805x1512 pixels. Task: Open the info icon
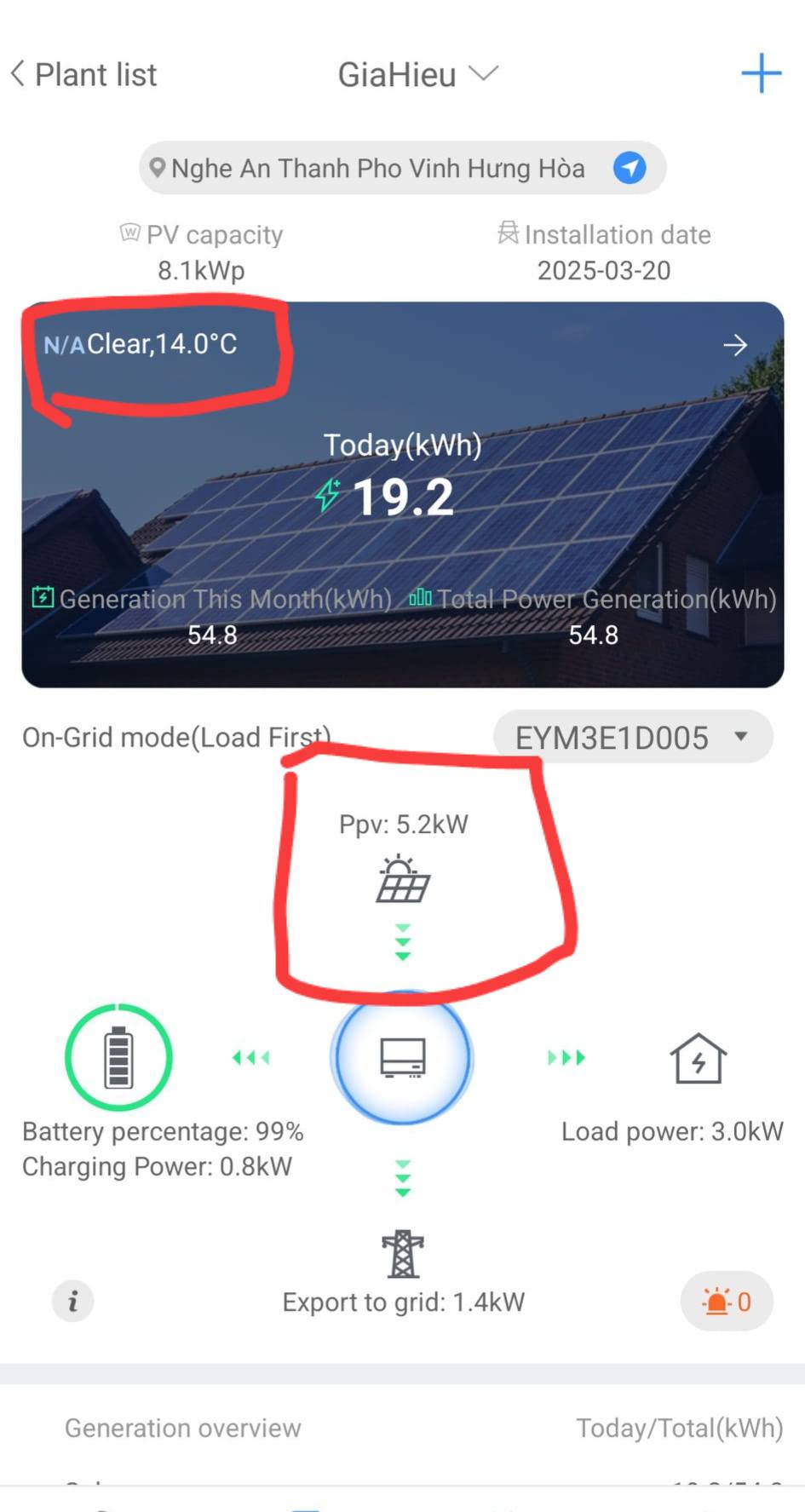(72, 1301)
